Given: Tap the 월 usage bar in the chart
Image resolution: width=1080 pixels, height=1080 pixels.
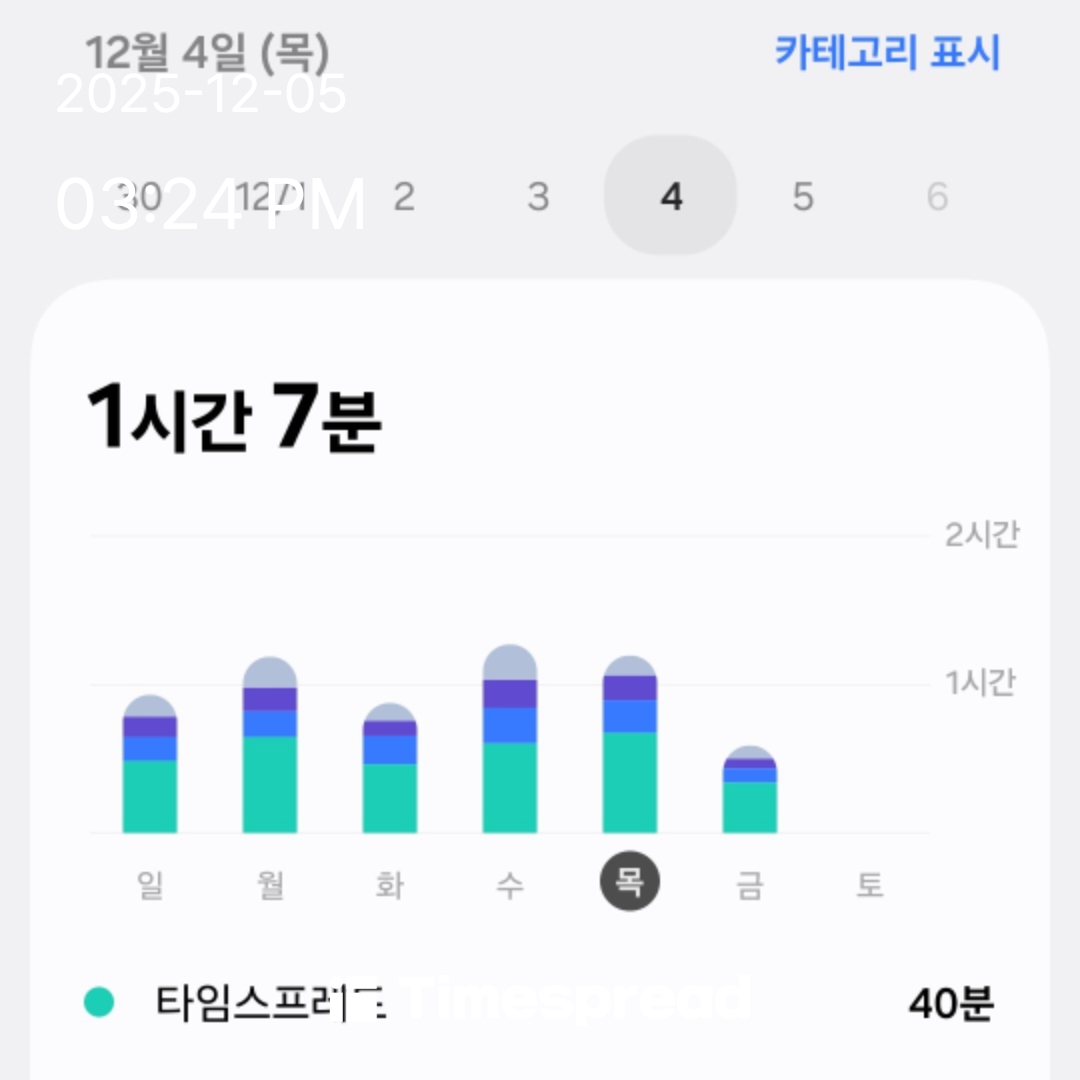Looking at the screenshot, I should [x=270, y=750].
